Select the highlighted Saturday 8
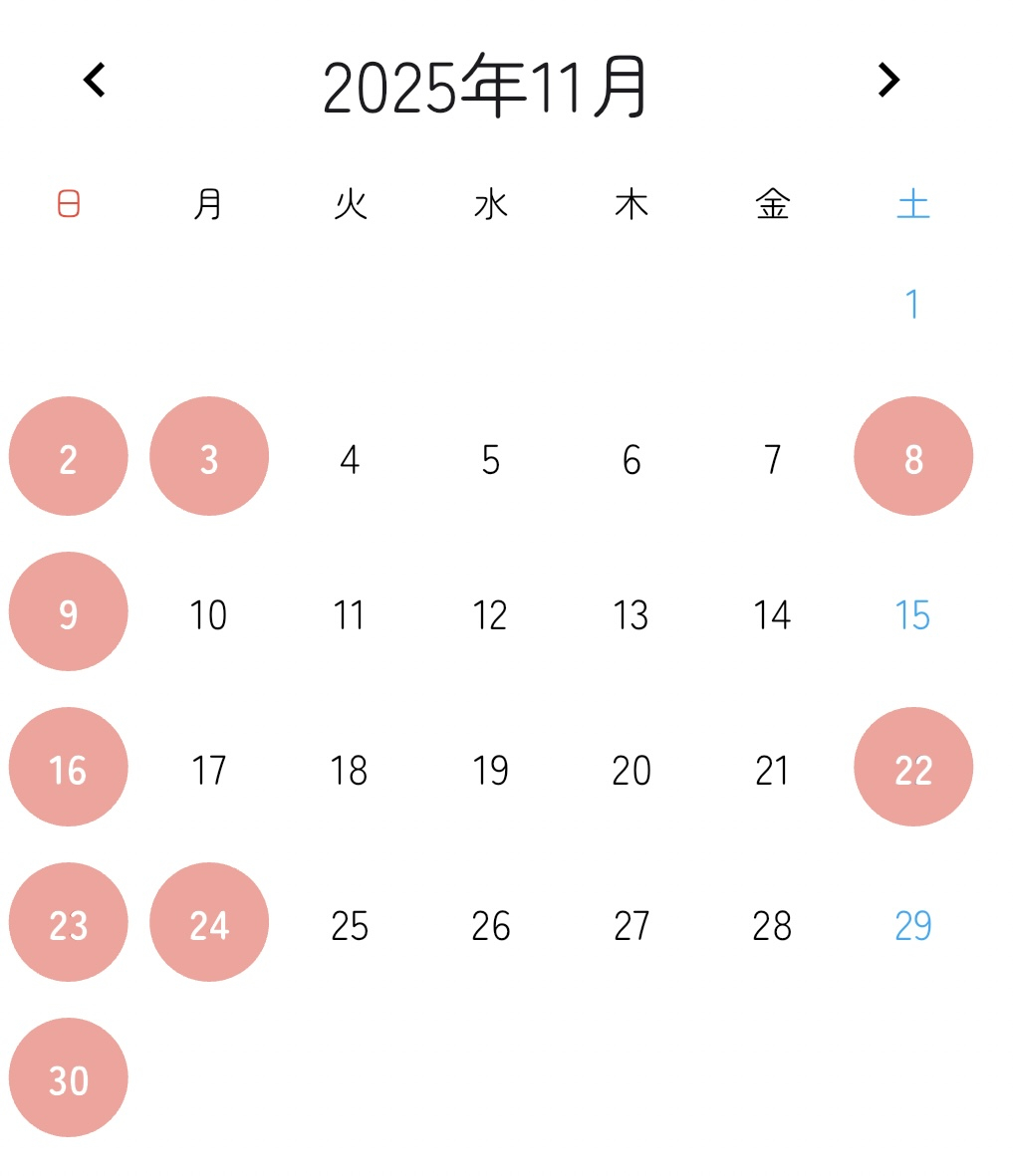Viewport: 1013px width, 1176px height. point(913,457)
